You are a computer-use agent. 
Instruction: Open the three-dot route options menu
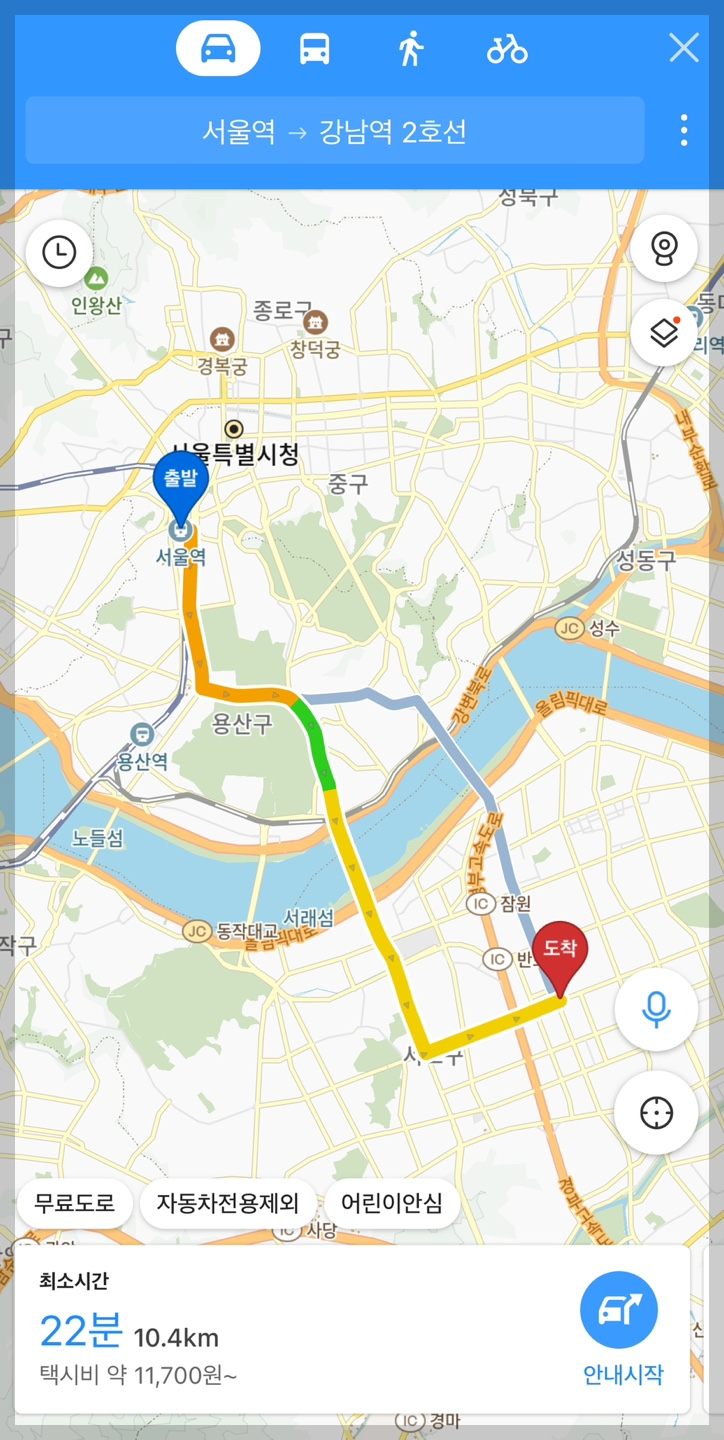[x=683, y=131]
